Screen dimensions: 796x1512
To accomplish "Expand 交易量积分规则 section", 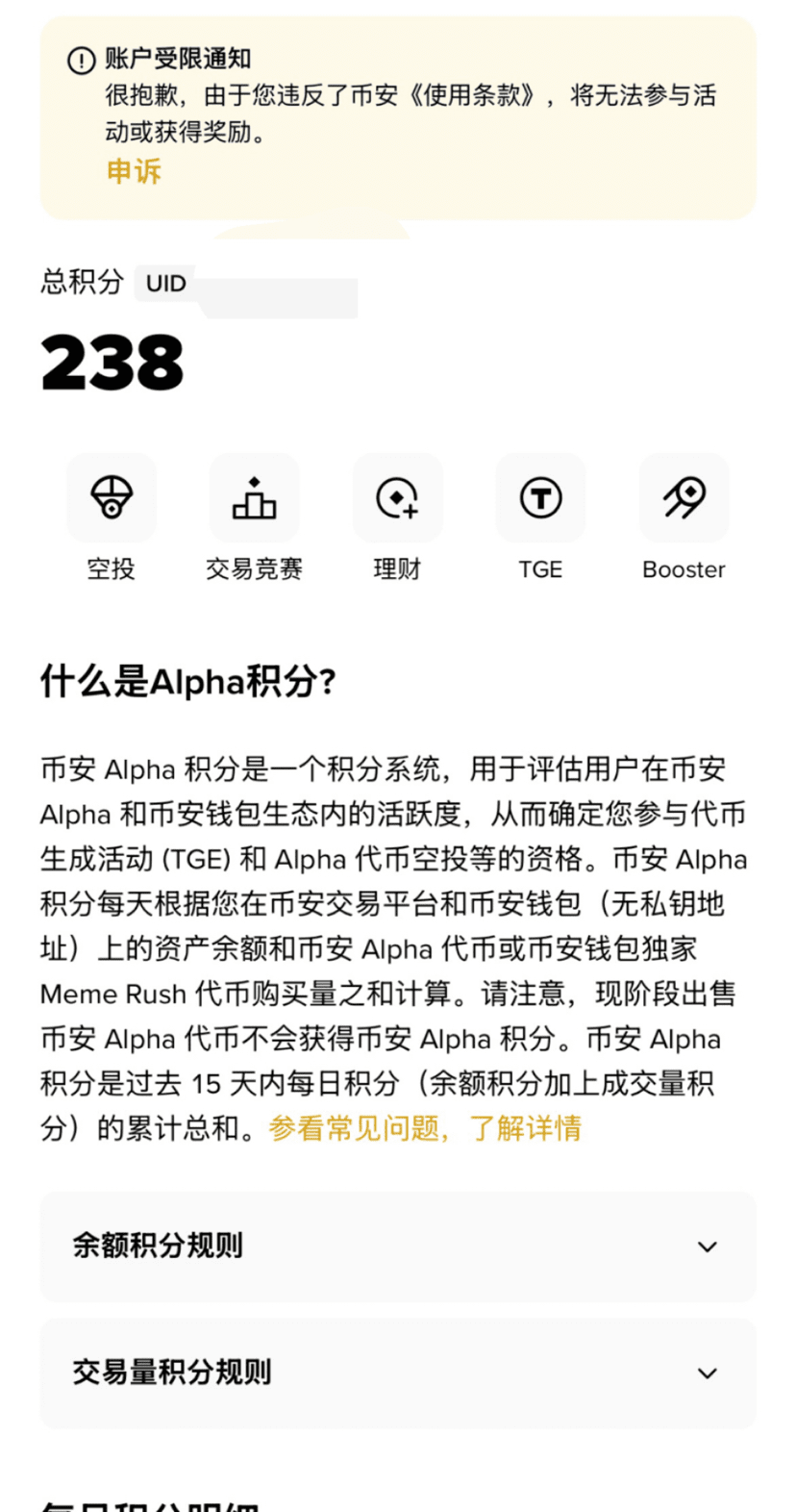I will click(398, 1373).
